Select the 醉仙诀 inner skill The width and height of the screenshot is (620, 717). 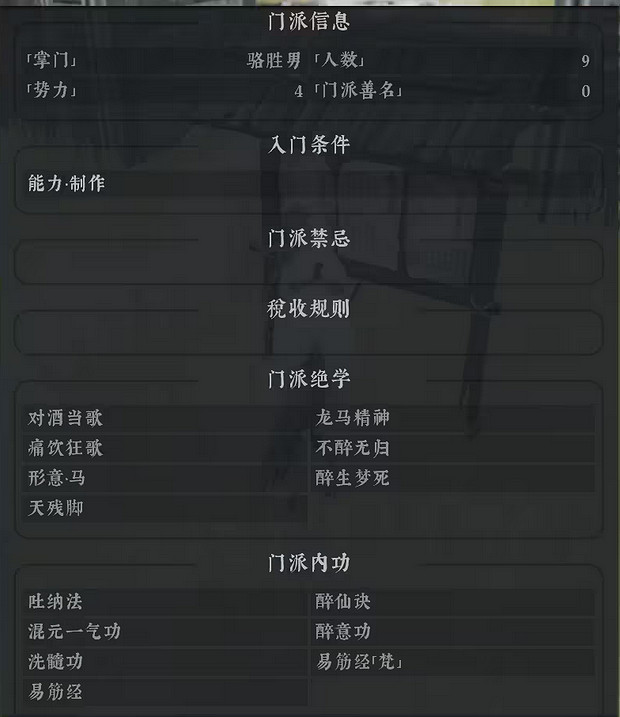(x=344, y=602)
